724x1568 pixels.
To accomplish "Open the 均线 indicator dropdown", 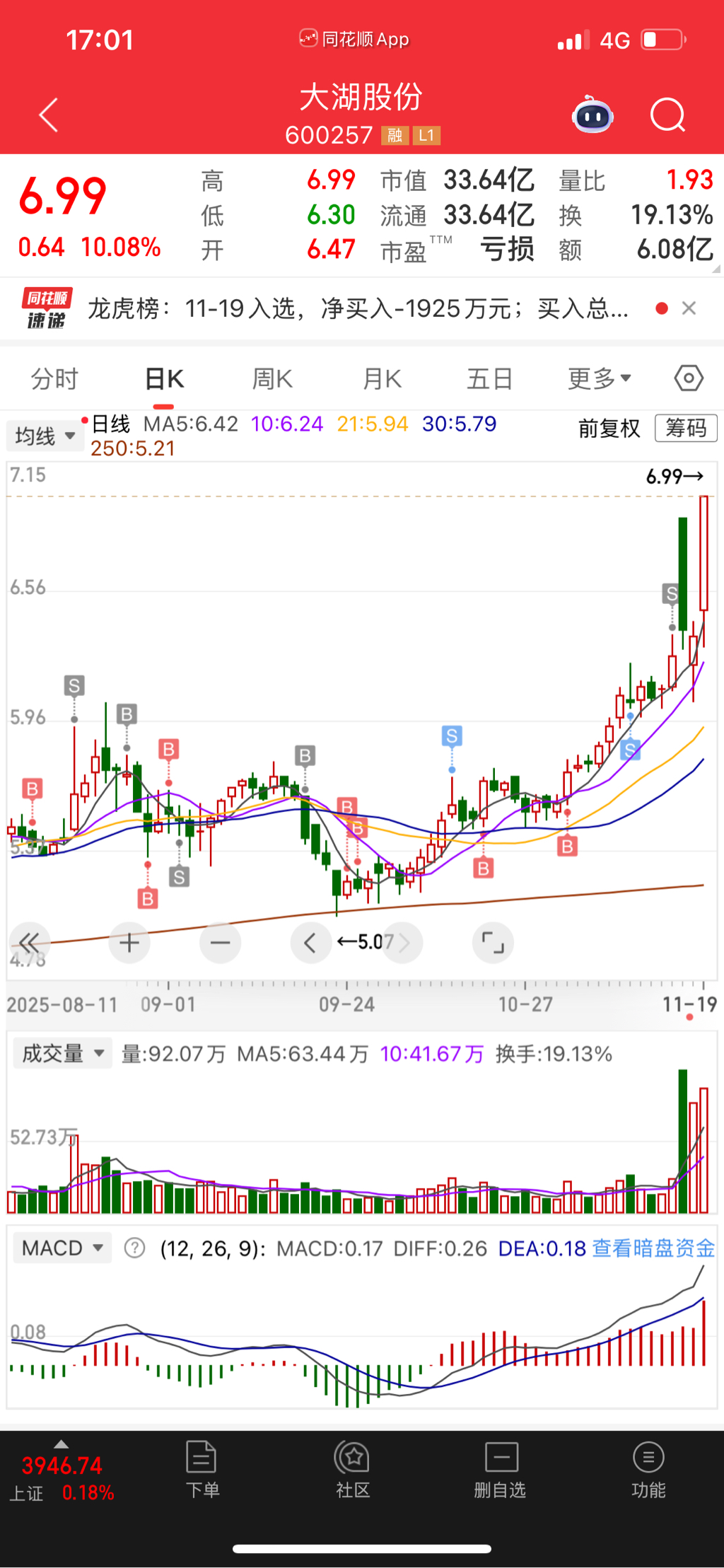I will [x=45, y=436].
